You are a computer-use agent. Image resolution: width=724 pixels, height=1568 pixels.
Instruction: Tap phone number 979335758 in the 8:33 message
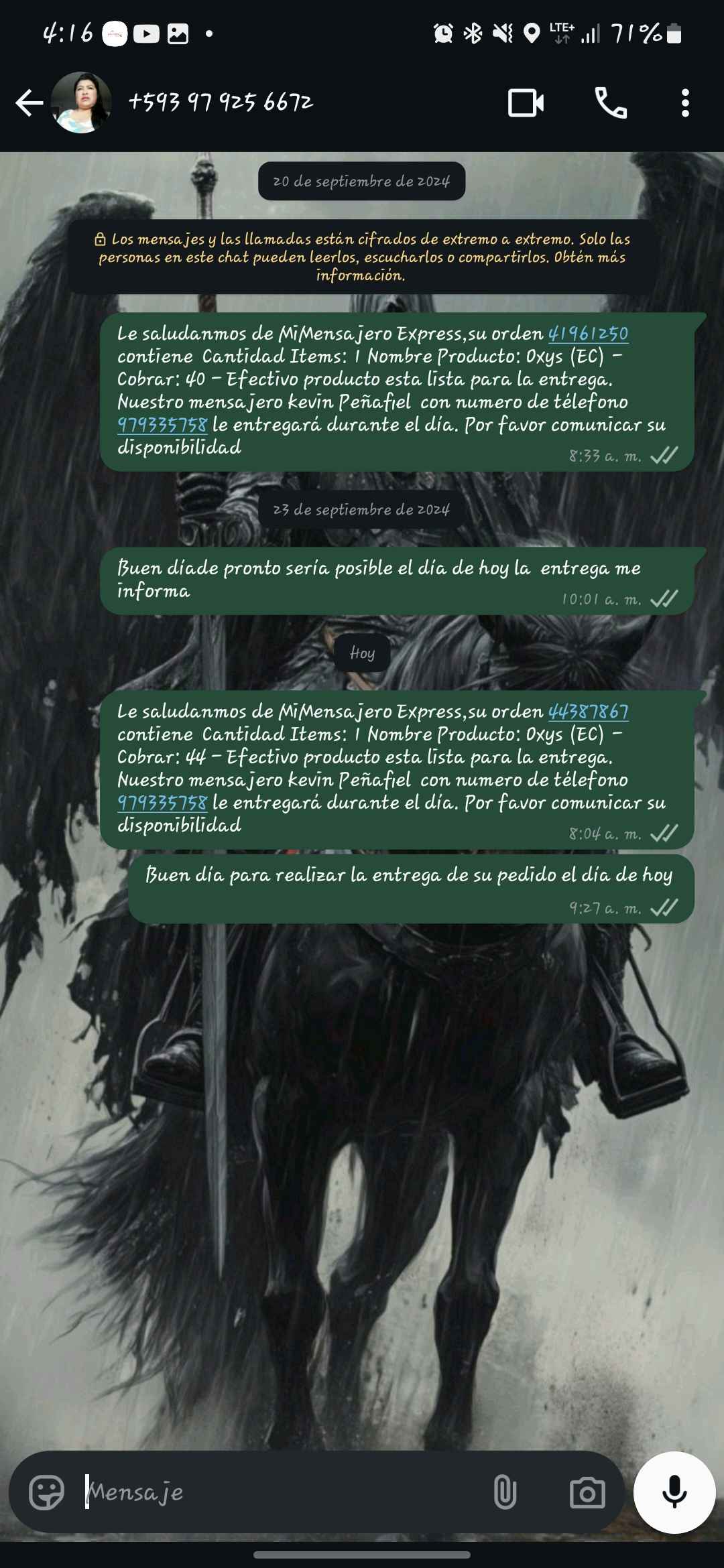[x=162, y=425]
